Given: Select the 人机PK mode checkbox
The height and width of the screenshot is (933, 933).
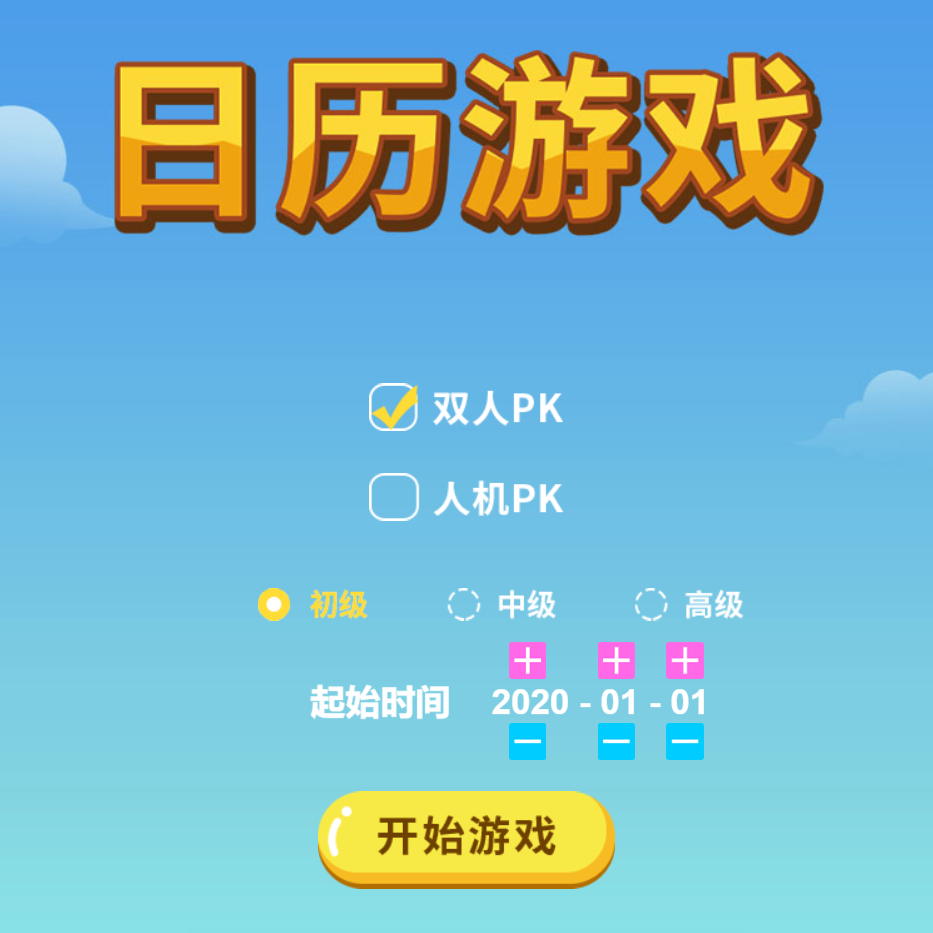Looking at the screenshot, I should click(x=393, y=497).
